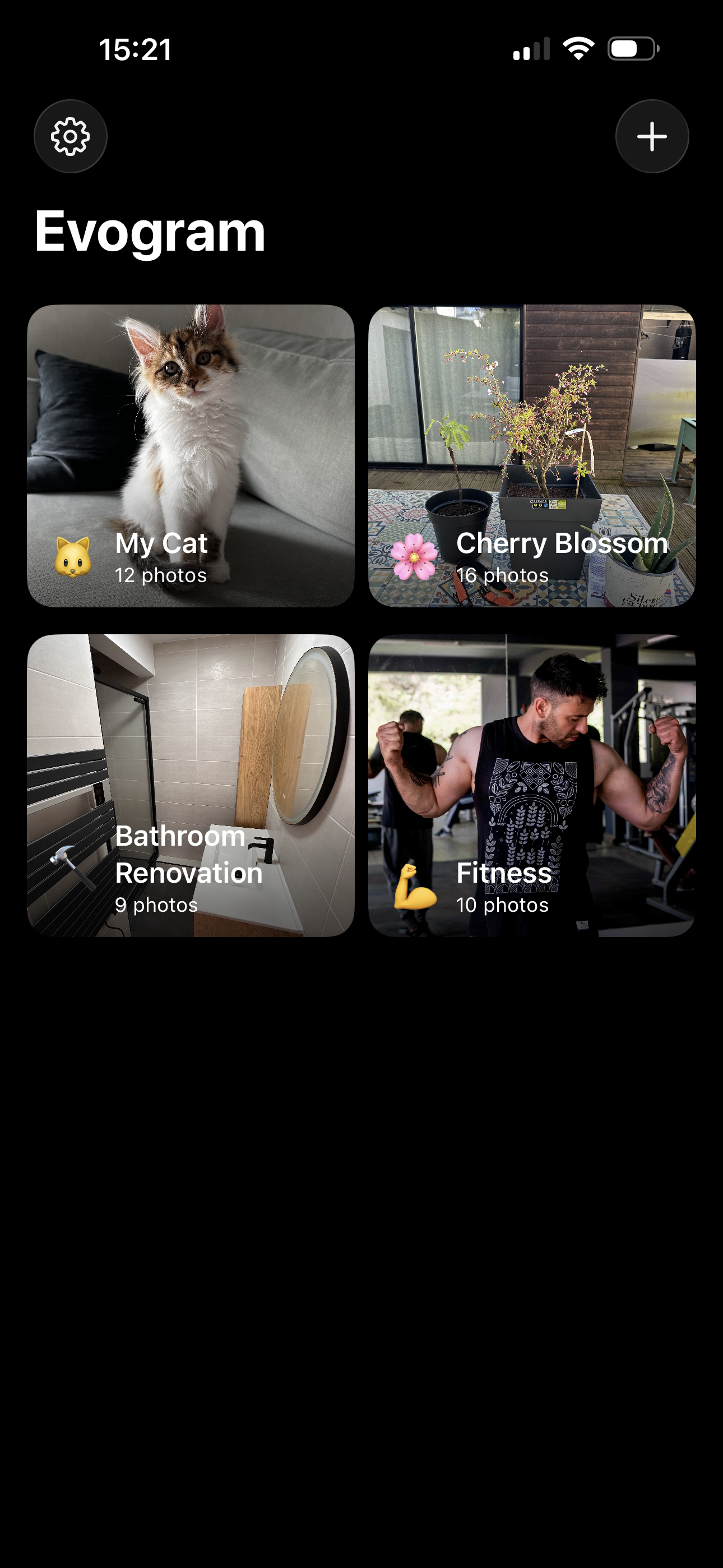Viewport: 723px width, 1568px height.
Task: Select the Cherry Blossom album title text
Action: click(562, 544)
